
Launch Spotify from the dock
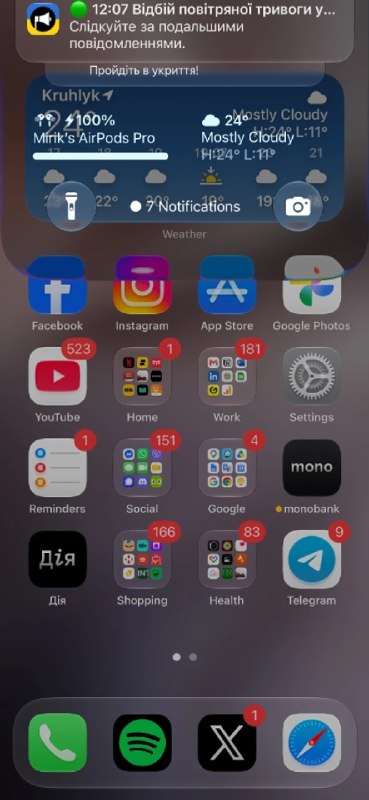[x=142, y=743]
